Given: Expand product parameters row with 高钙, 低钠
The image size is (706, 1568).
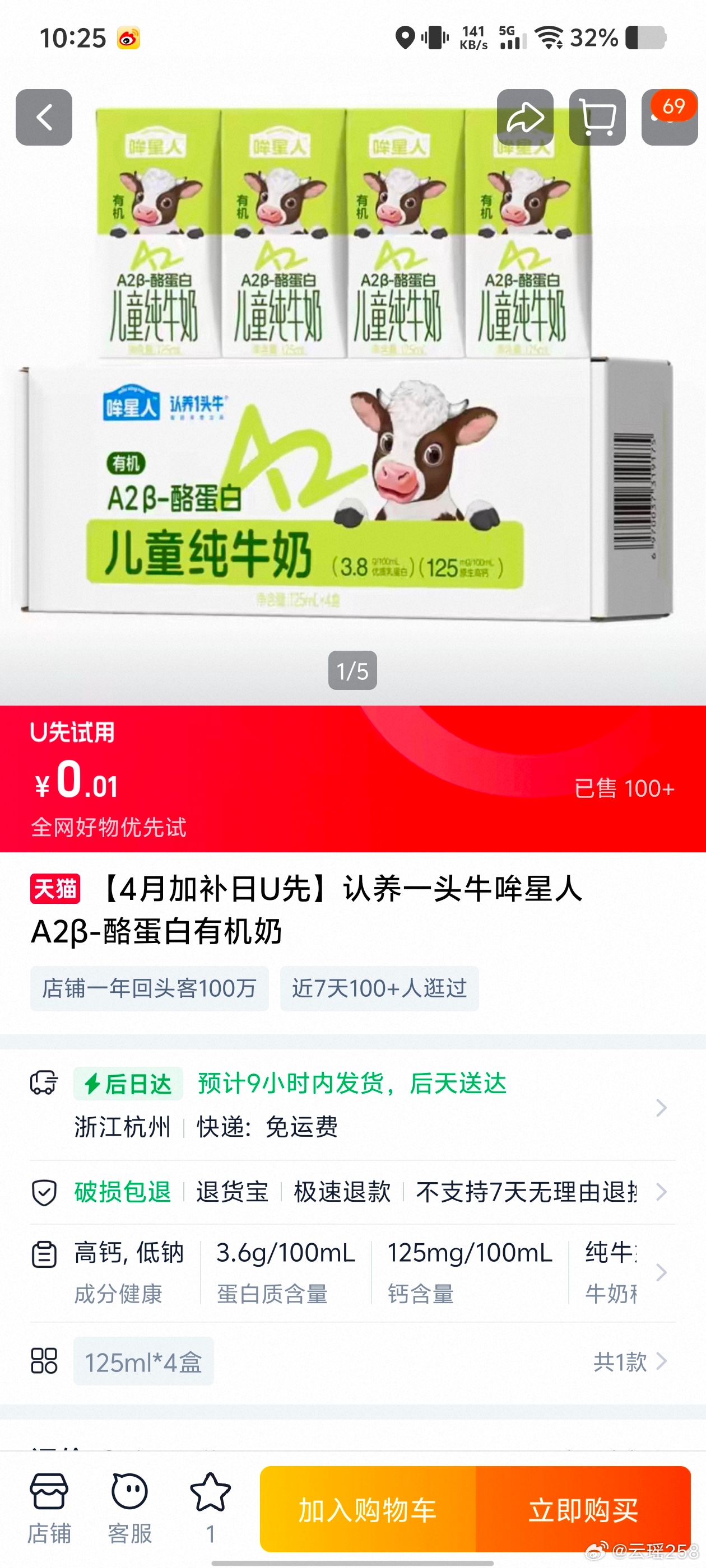Looking at the screenshot, I should 352,1272.
